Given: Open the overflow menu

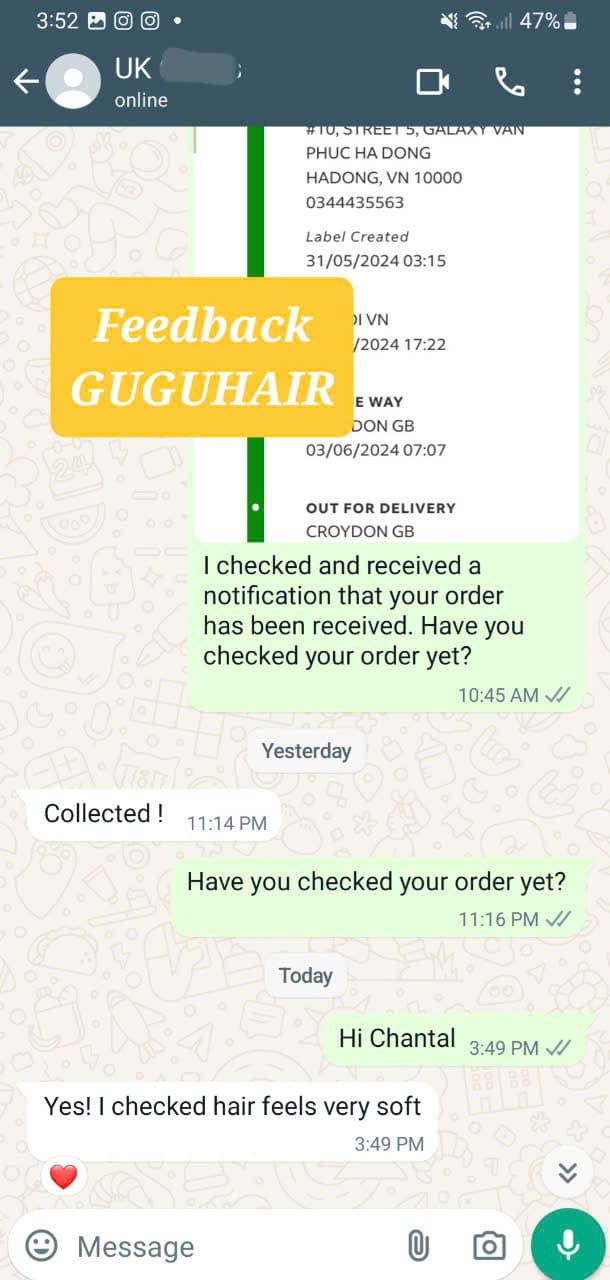Looking at the screenshot, I should 577,82.
